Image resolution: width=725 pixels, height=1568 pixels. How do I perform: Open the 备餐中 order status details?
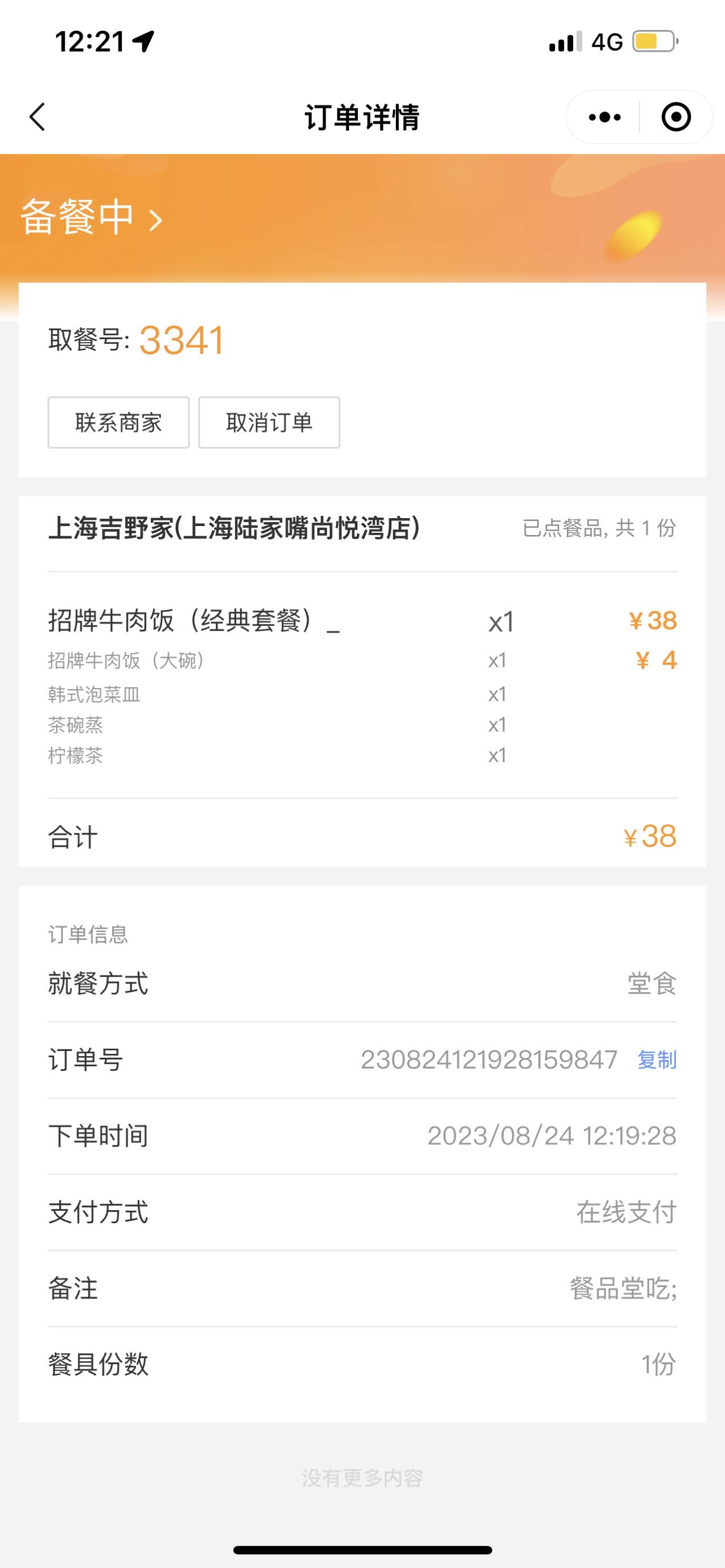[x=91, y=217]
